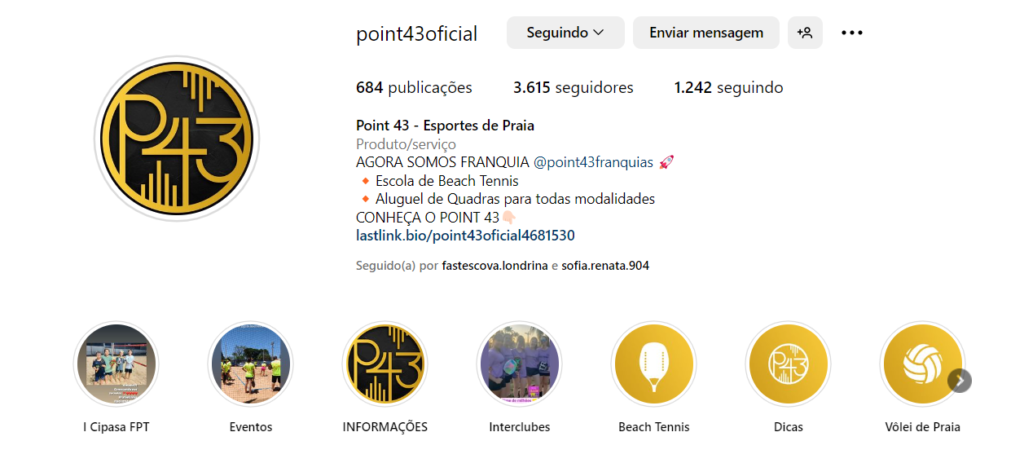Open the Vôlei de Praia highlight
The image size is (1024, 463).
click(921, 365)
